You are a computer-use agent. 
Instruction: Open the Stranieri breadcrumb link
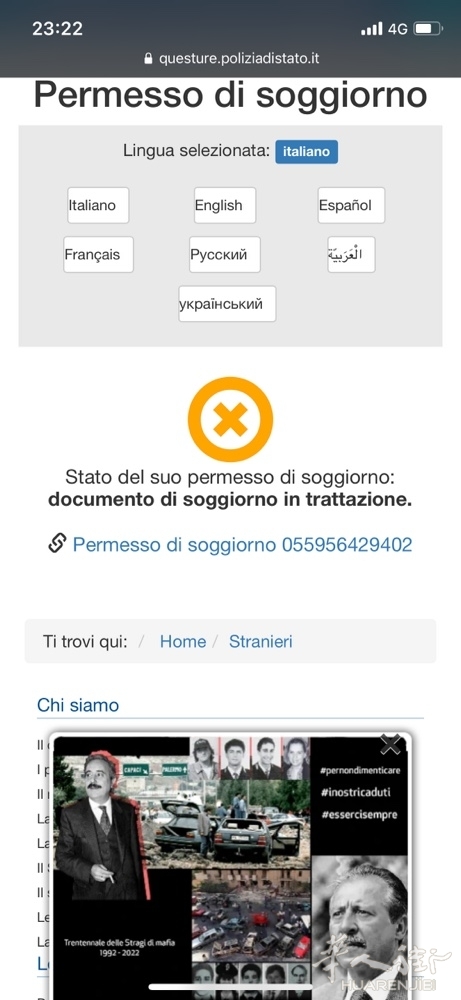coord(261,642)
